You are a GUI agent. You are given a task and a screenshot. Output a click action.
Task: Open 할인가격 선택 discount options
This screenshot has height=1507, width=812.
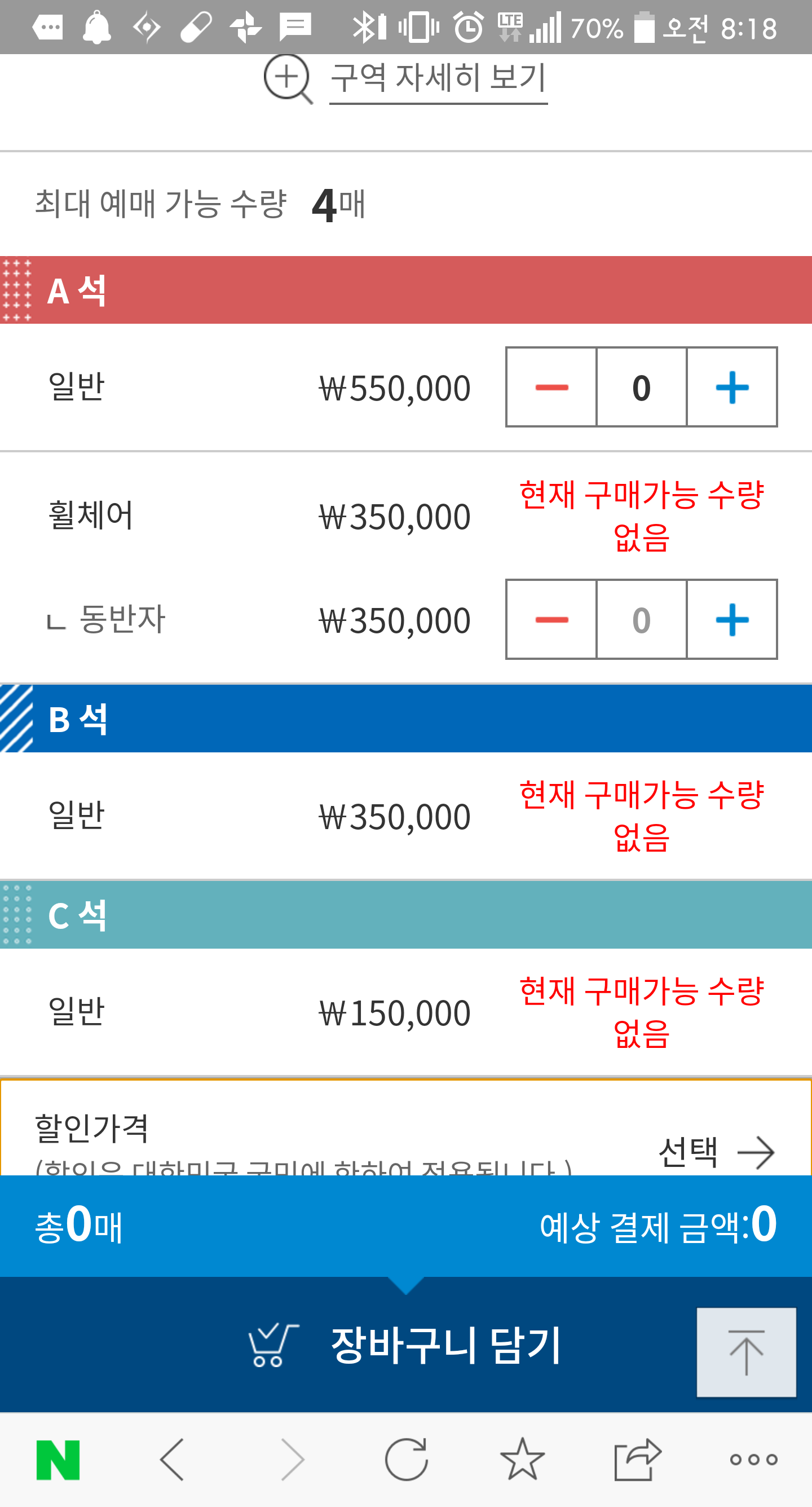(716, 1152)
